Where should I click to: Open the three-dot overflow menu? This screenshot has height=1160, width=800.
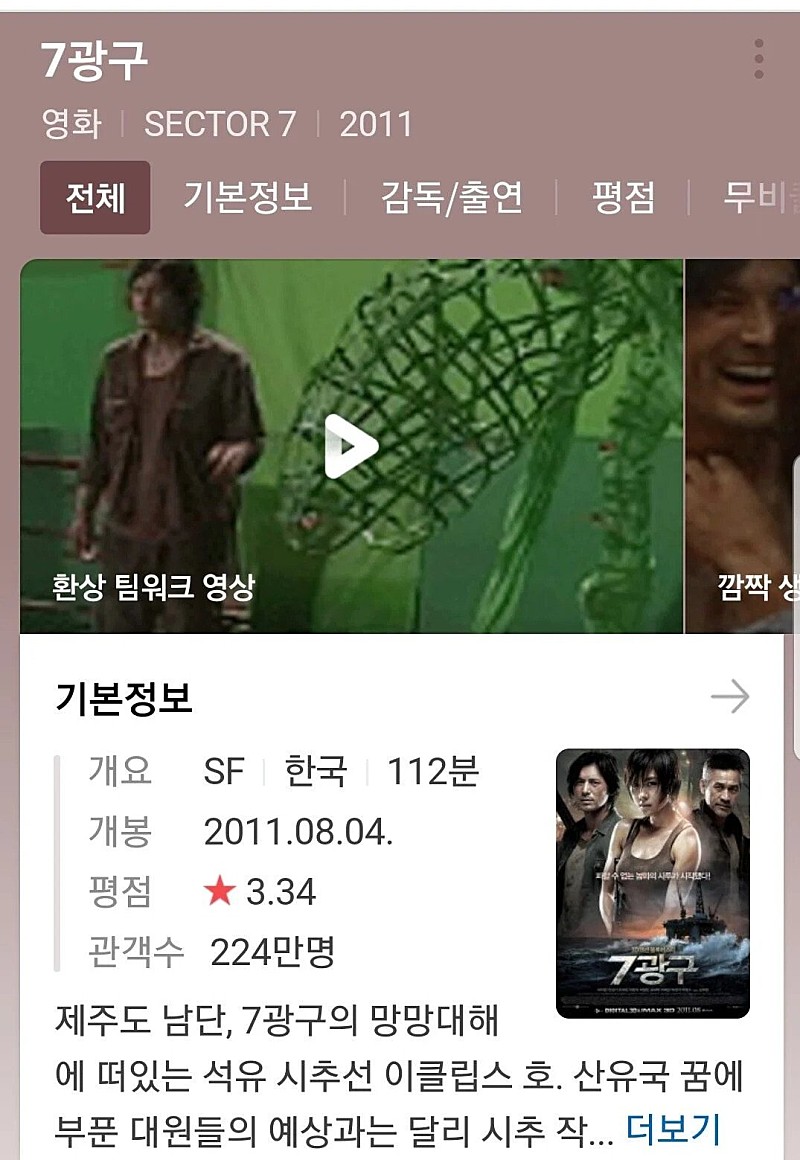(759, 59)
